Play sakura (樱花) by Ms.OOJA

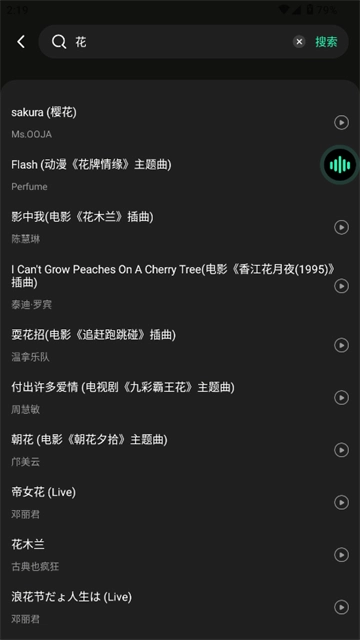342,122
